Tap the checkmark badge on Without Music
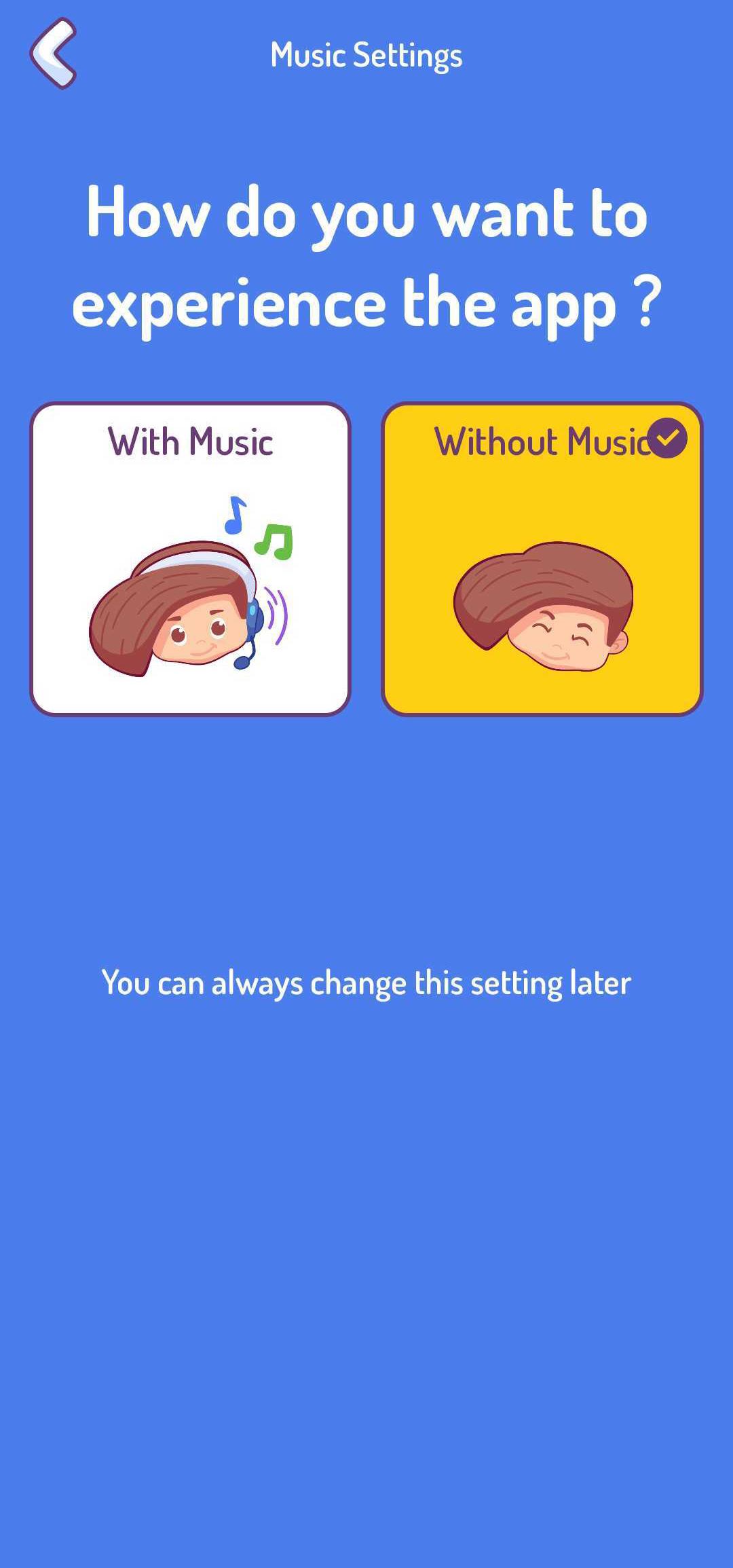733x1568 pixels. (667, 438)
